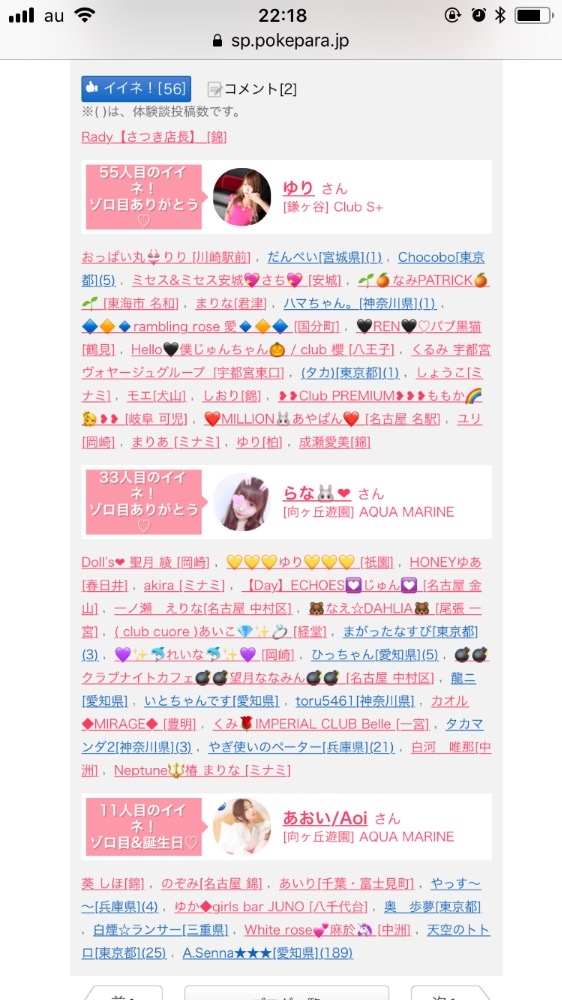Open the 成瀬愛美[錦] link
Viewport: 562px width, 1000px height.
[x=335, y=441]
